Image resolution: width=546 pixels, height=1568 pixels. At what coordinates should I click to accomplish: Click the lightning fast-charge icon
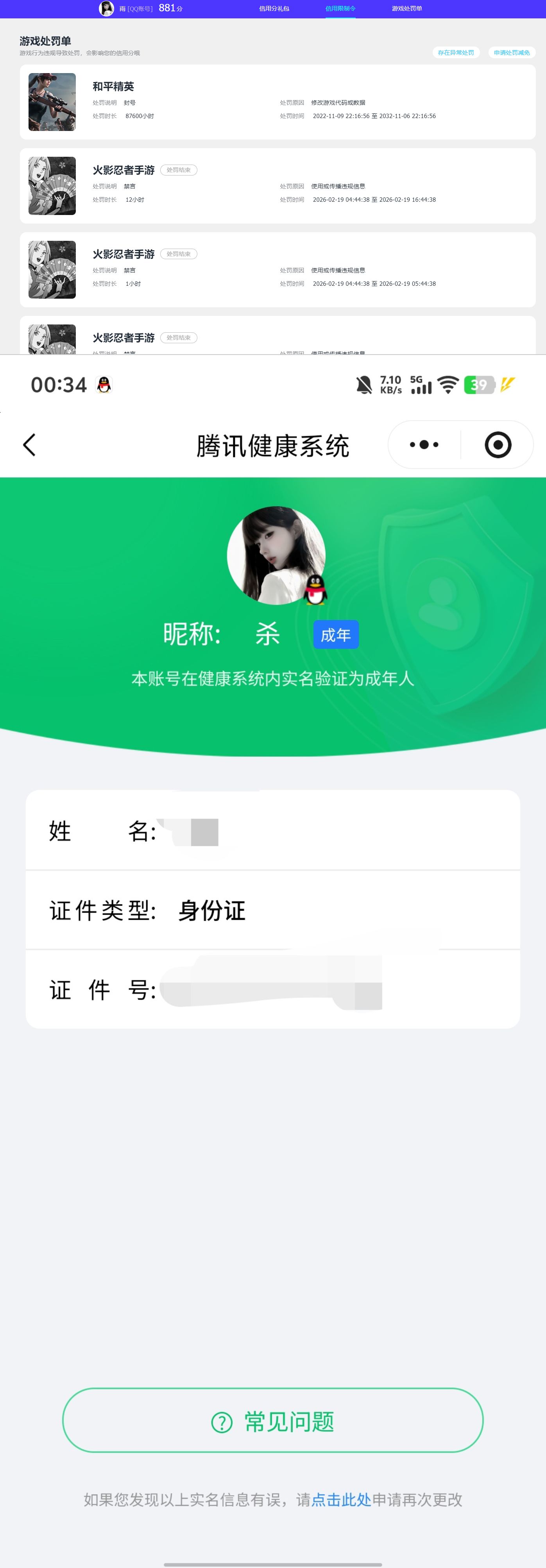pyautogui.click(x=507, y=385)
